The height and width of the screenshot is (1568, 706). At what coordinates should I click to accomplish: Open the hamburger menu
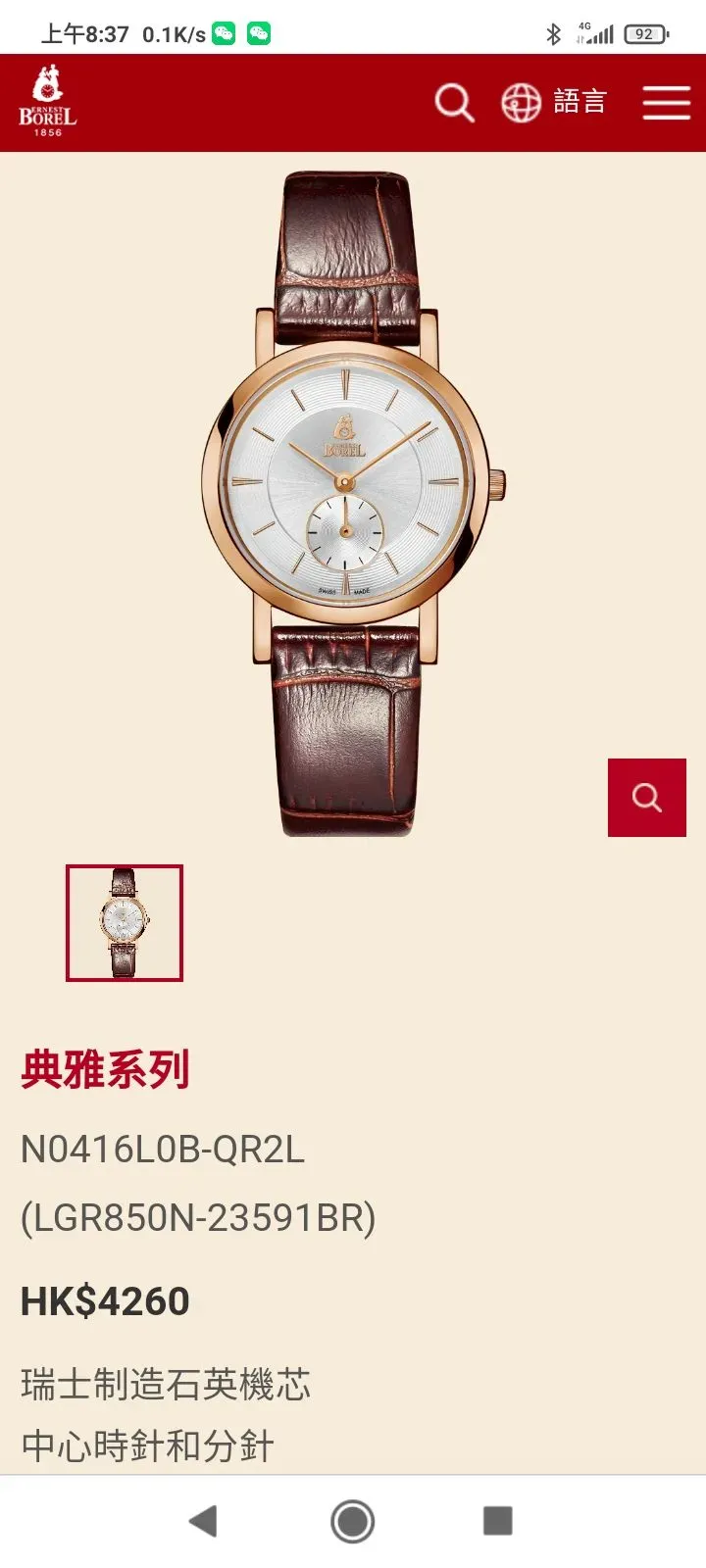click(667, 103)
